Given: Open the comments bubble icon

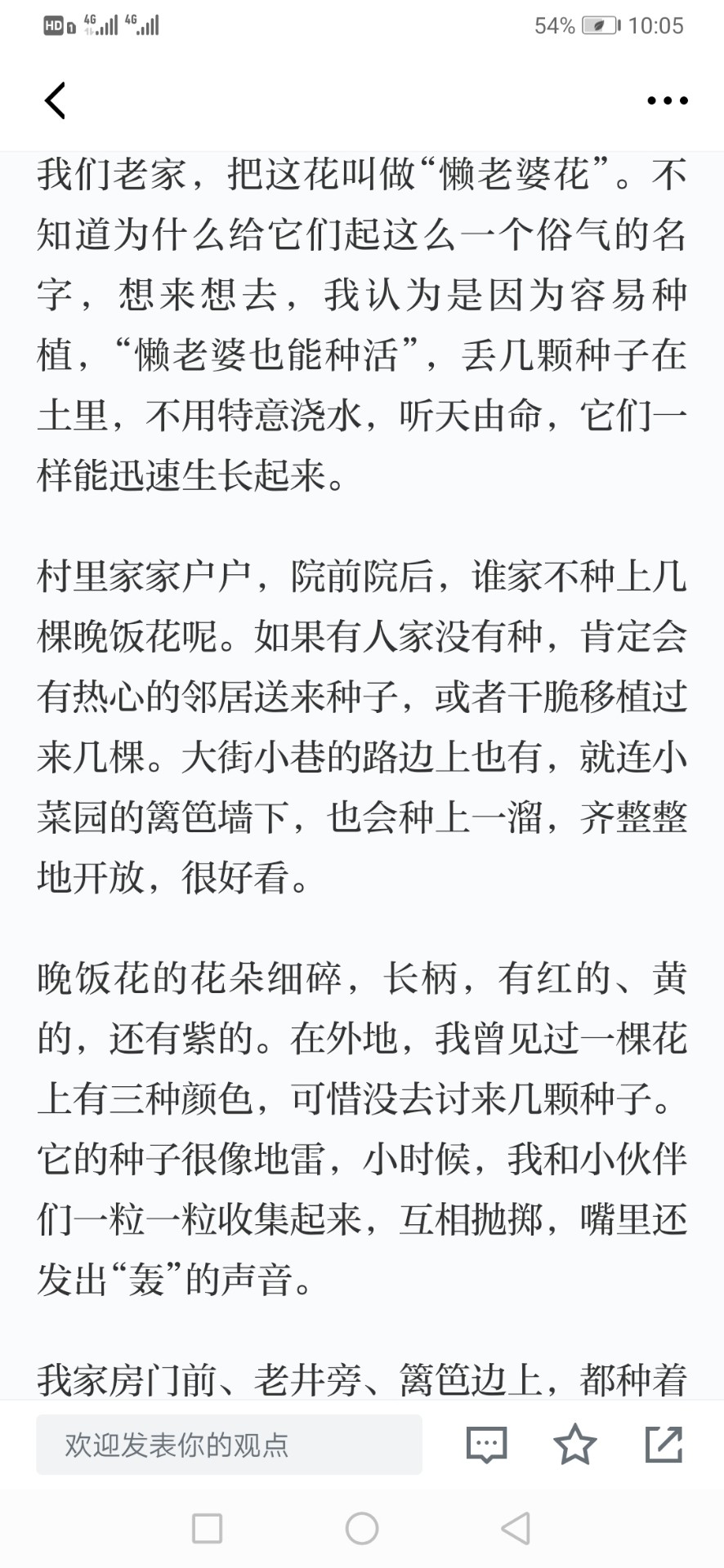Looking at the screenshot, I should [x=486, y=1445].
